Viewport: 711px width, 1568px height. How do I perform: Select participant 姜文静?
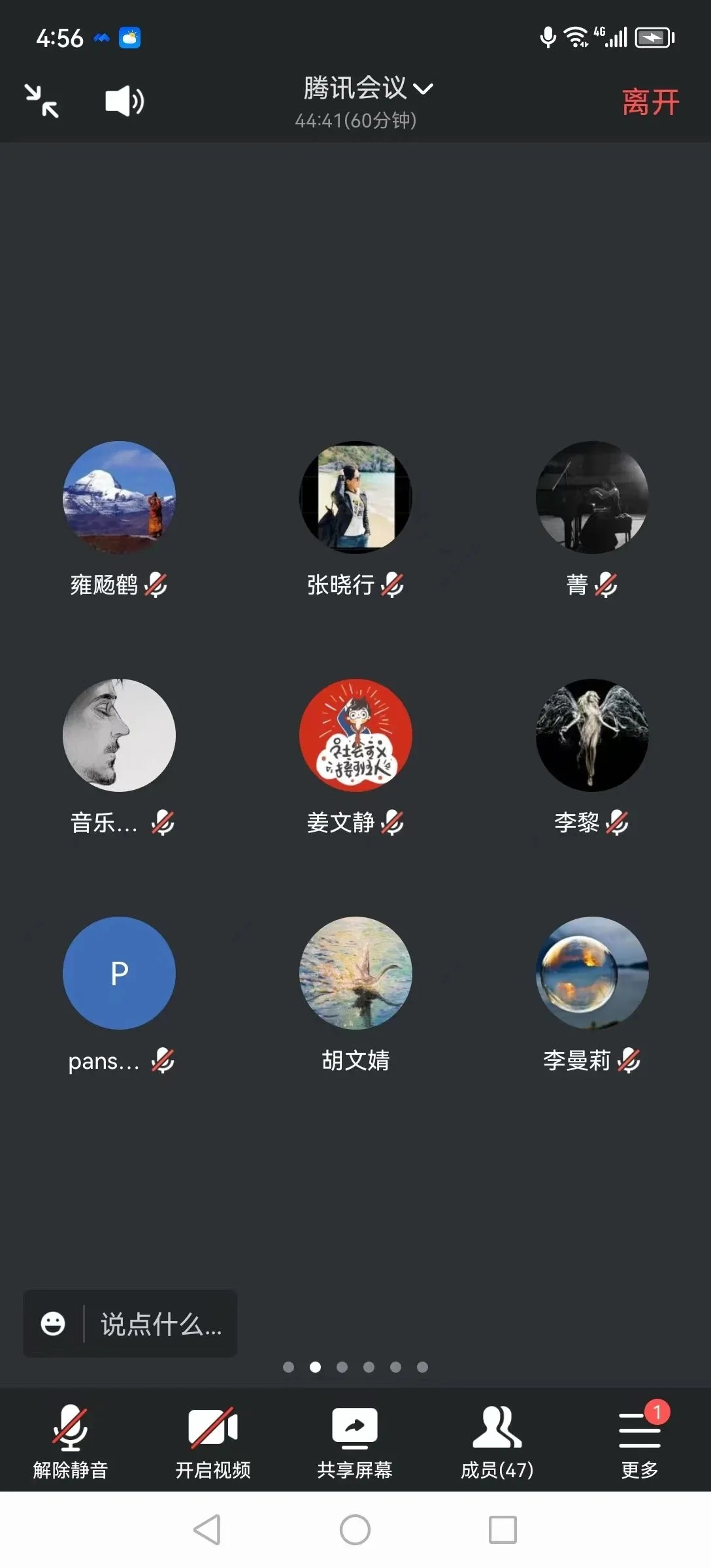pyautogui.click(x=355, y=736)
